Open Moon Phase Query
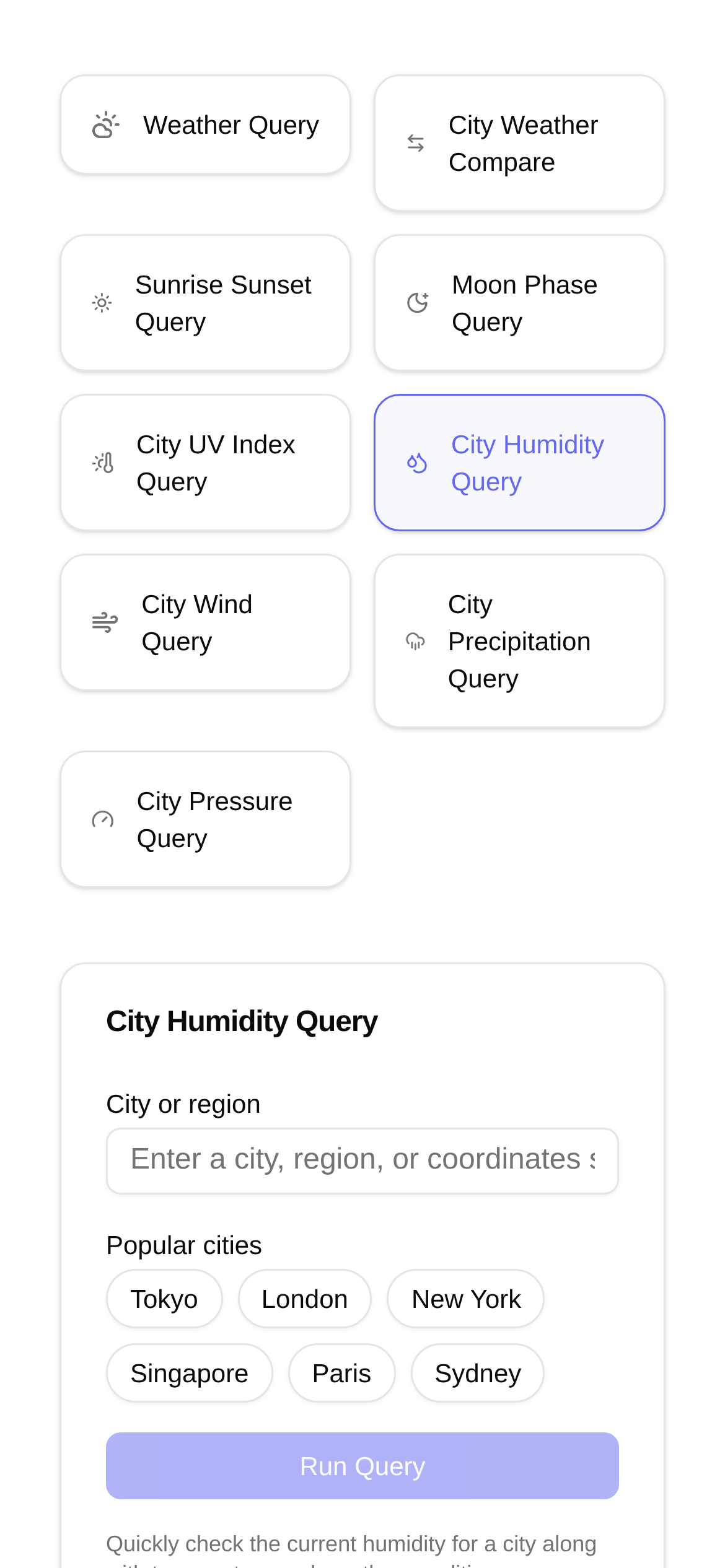This screenshot has width=725, height=1568. coord(519,303)
